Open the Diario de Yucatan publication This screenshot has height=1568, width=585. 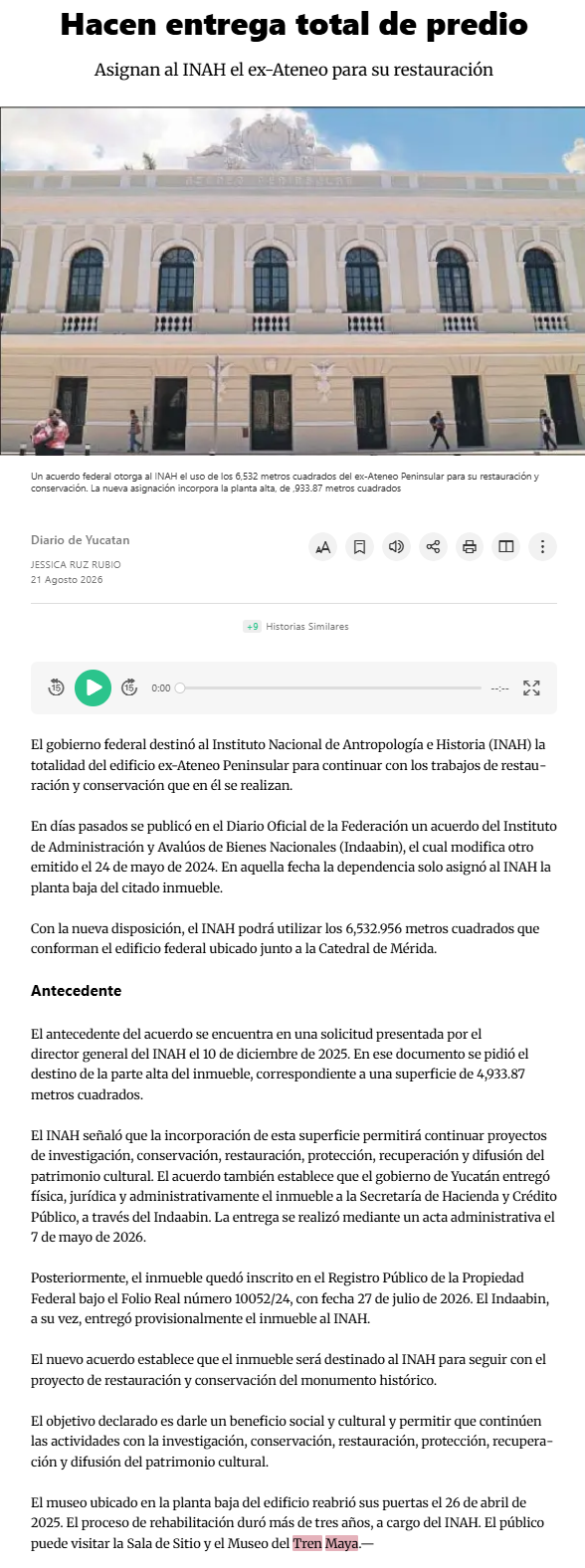(81, 540)
